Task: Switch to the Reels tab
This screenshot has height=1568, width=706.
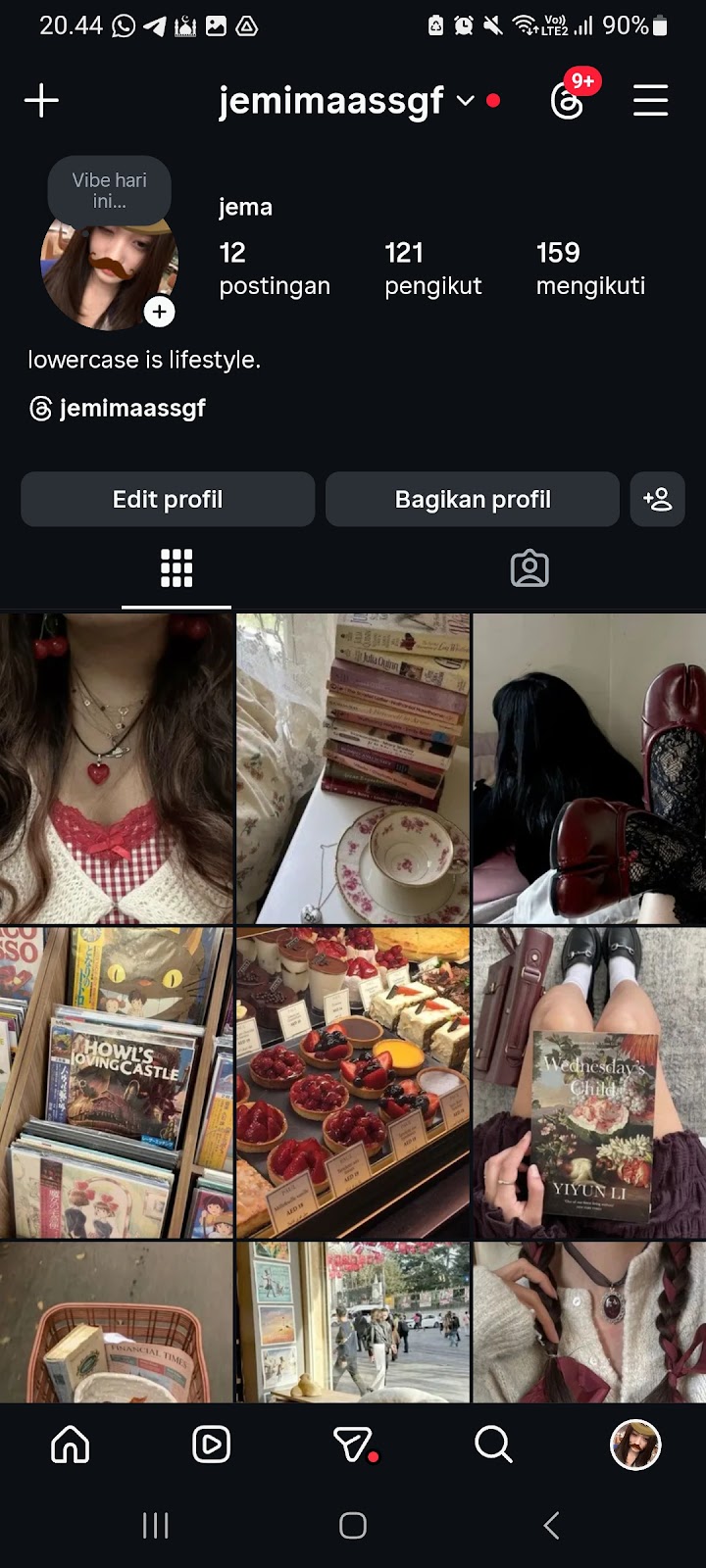Action: coord(211,1444)
